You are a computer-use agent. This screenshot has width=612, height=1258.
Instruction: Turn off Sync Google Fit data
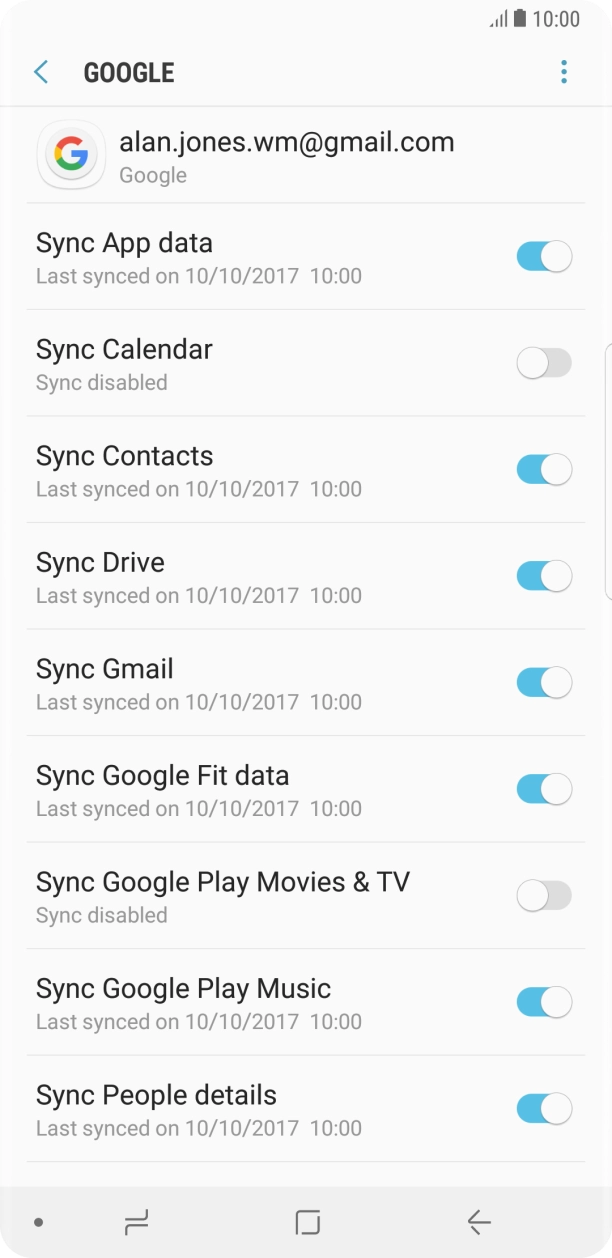544,790
